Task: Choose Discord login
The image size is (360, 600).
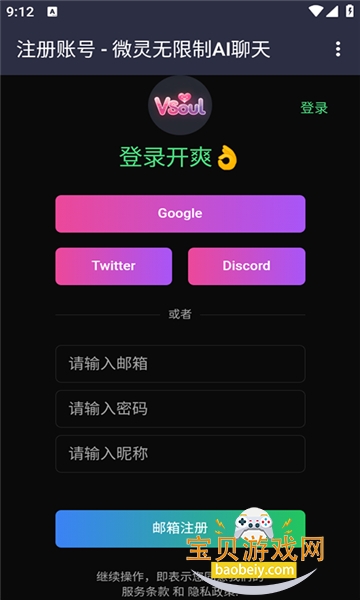Action: point(246,266)
